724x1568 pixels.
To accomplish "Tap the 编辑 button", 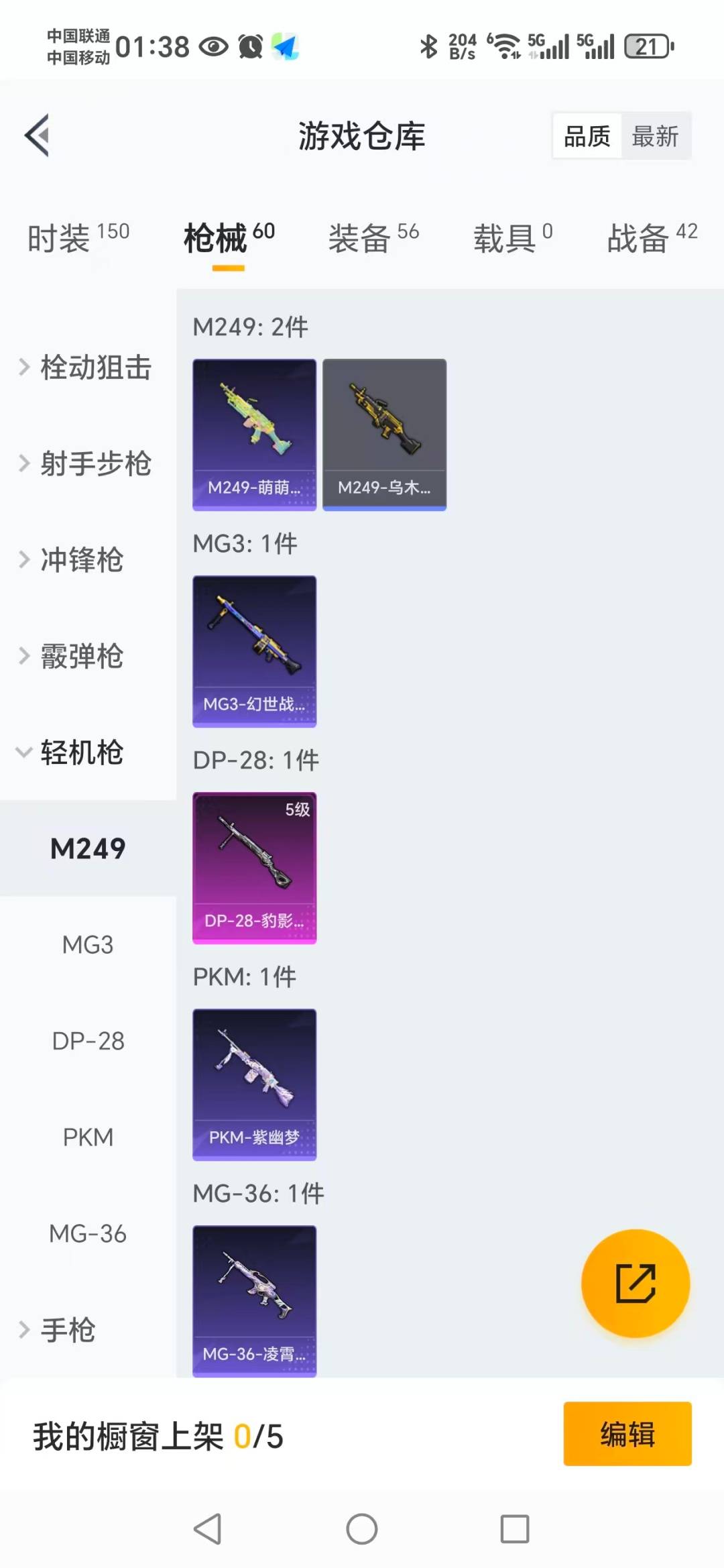I will (x=627, y=1434).
